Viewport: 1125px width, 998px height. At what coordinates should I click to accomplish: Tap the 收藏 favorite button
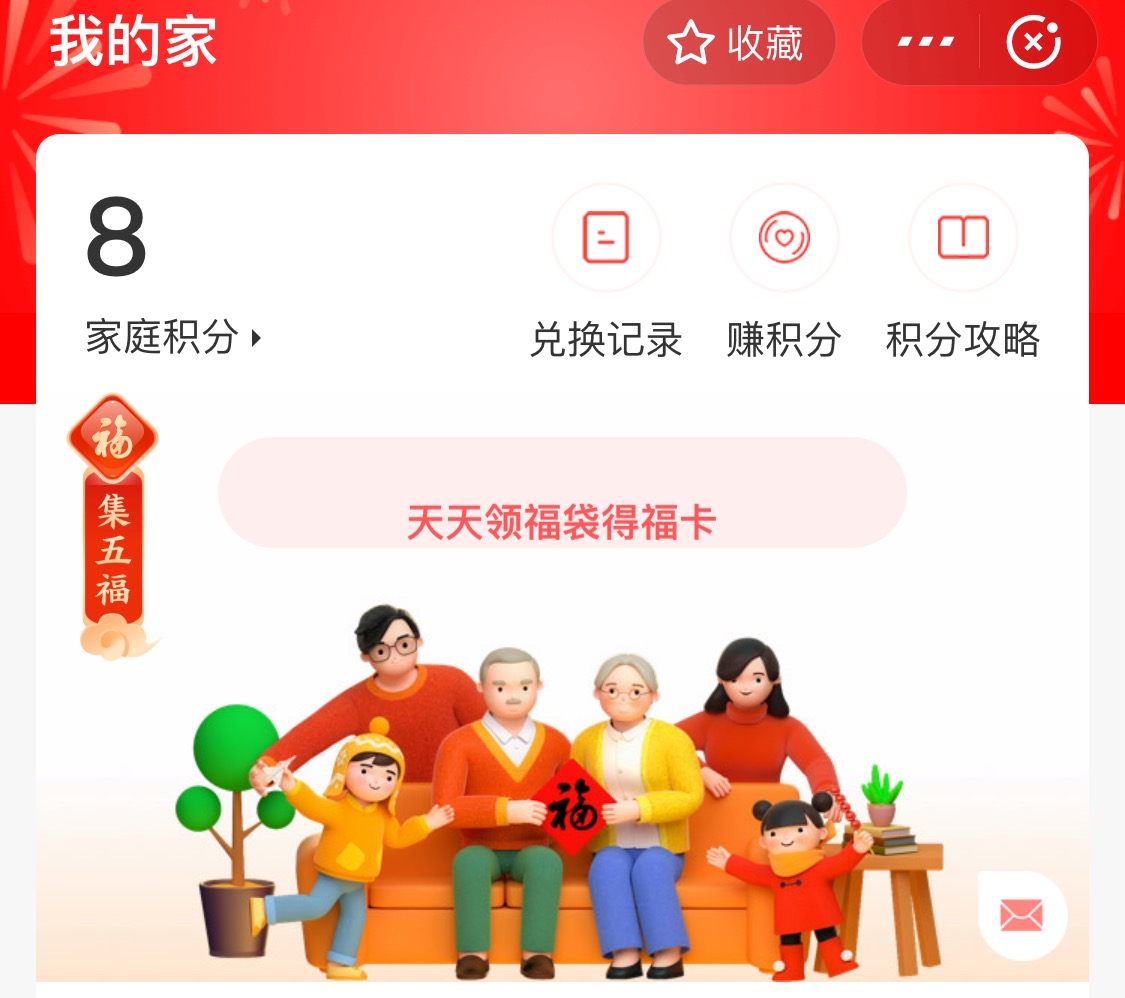(738, 43)
